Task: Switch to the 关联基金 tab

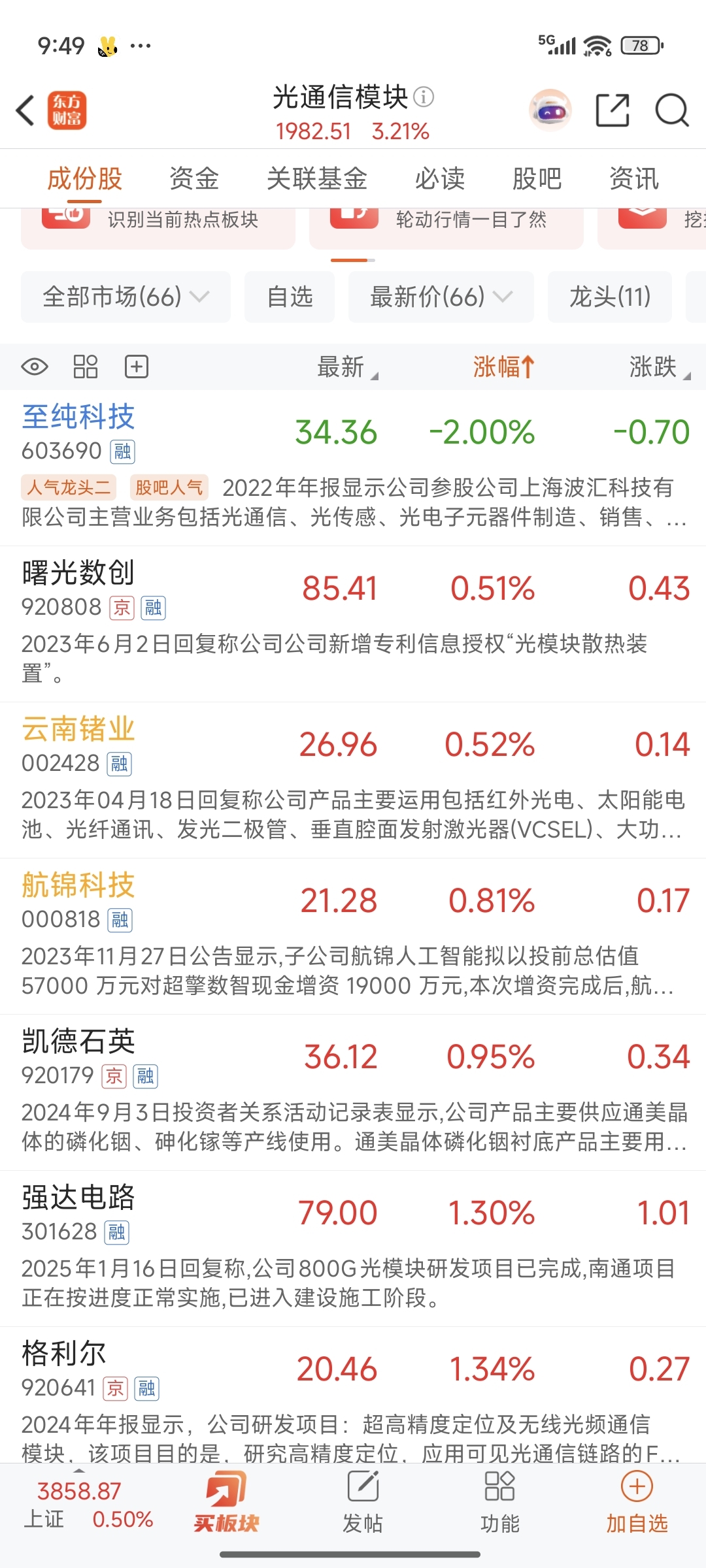Action: pos(317,178)
